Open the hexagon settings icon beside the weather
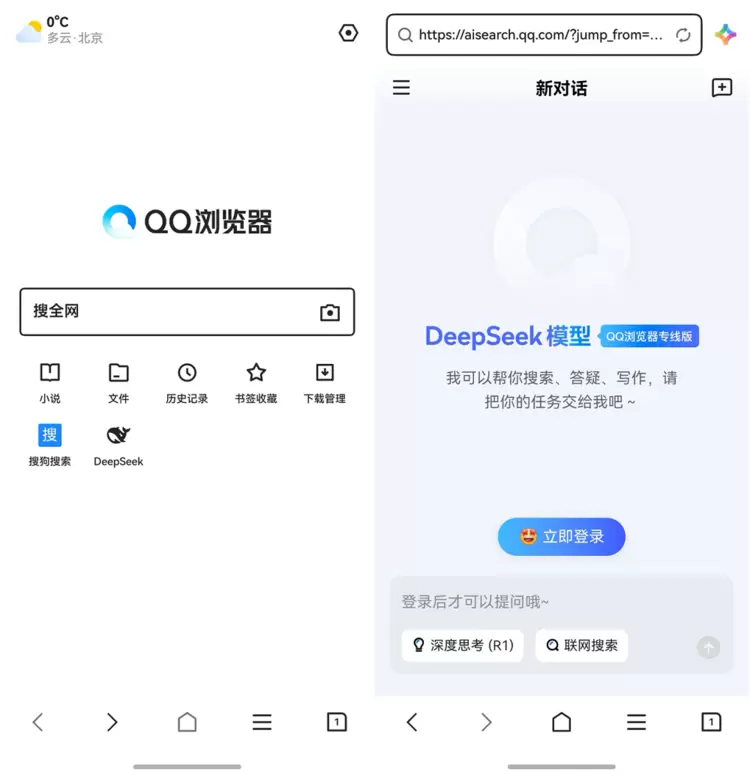750x775 pixels. [x=348, y=33]
